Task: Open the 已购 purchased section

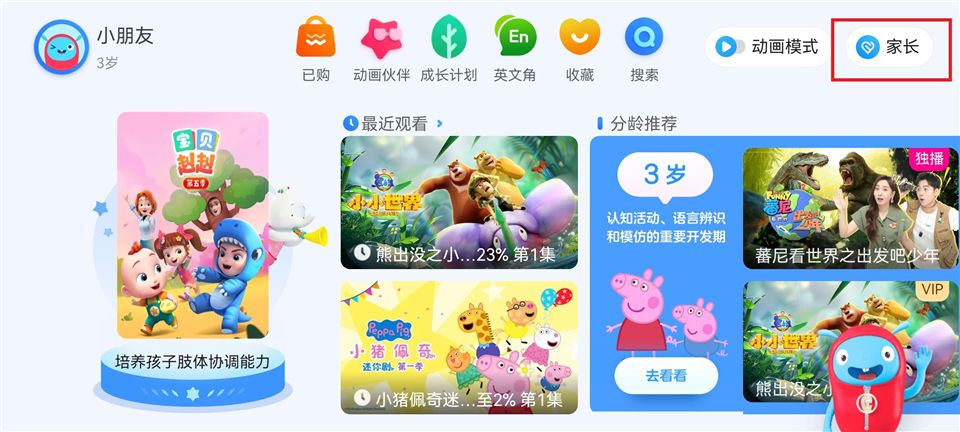Action: (315, 49)
